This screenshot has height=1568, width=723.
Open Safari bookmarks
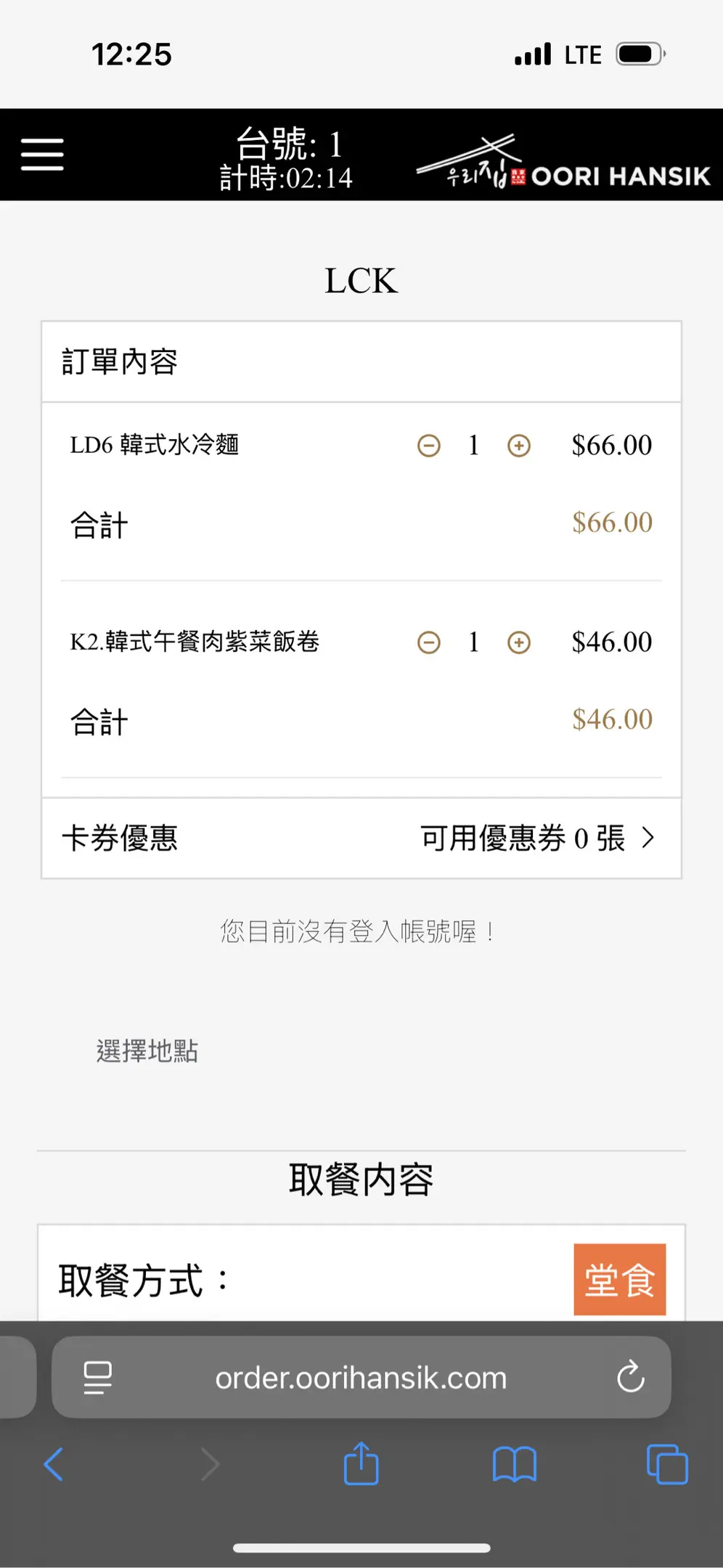(514, 1464)
